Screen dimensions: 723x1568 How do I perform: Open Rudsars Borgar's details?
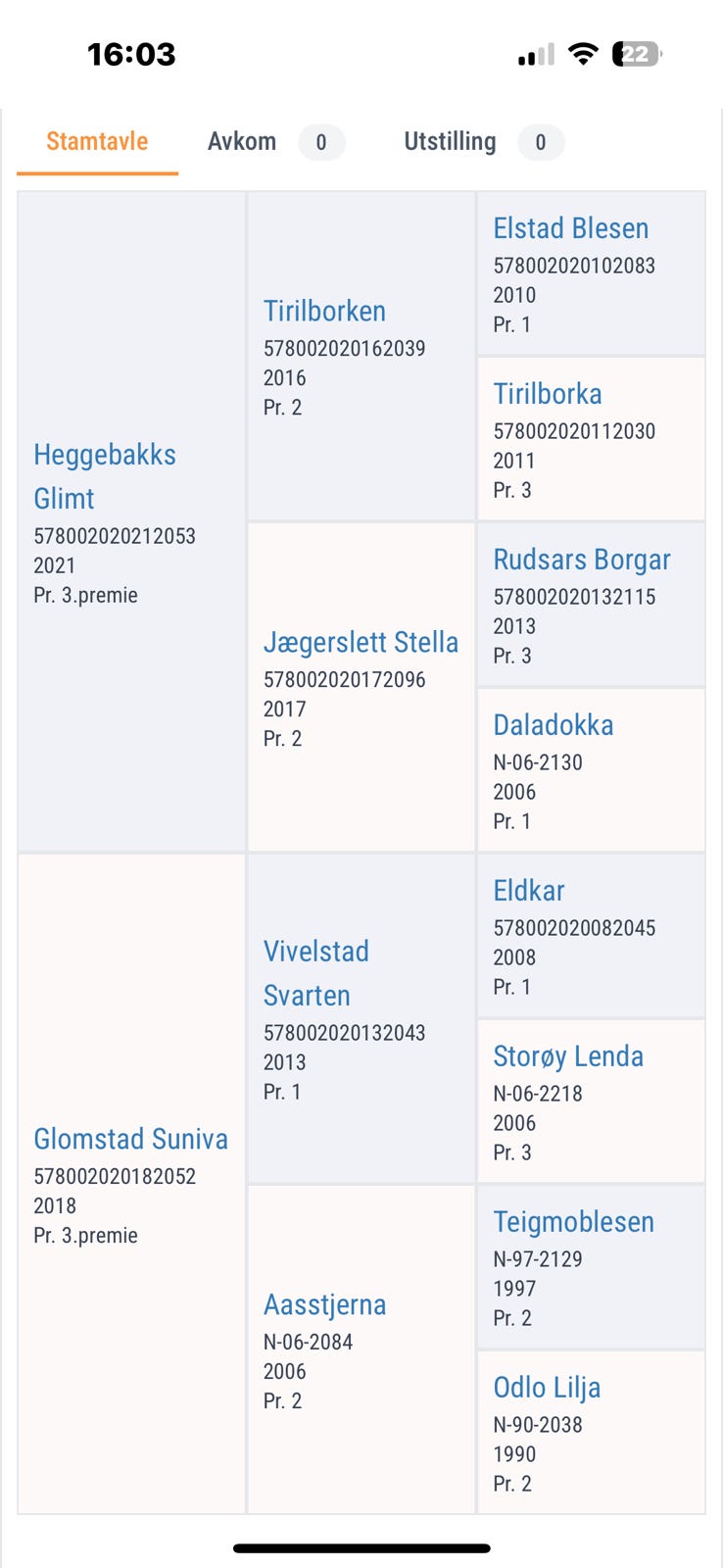pos(581,559)
